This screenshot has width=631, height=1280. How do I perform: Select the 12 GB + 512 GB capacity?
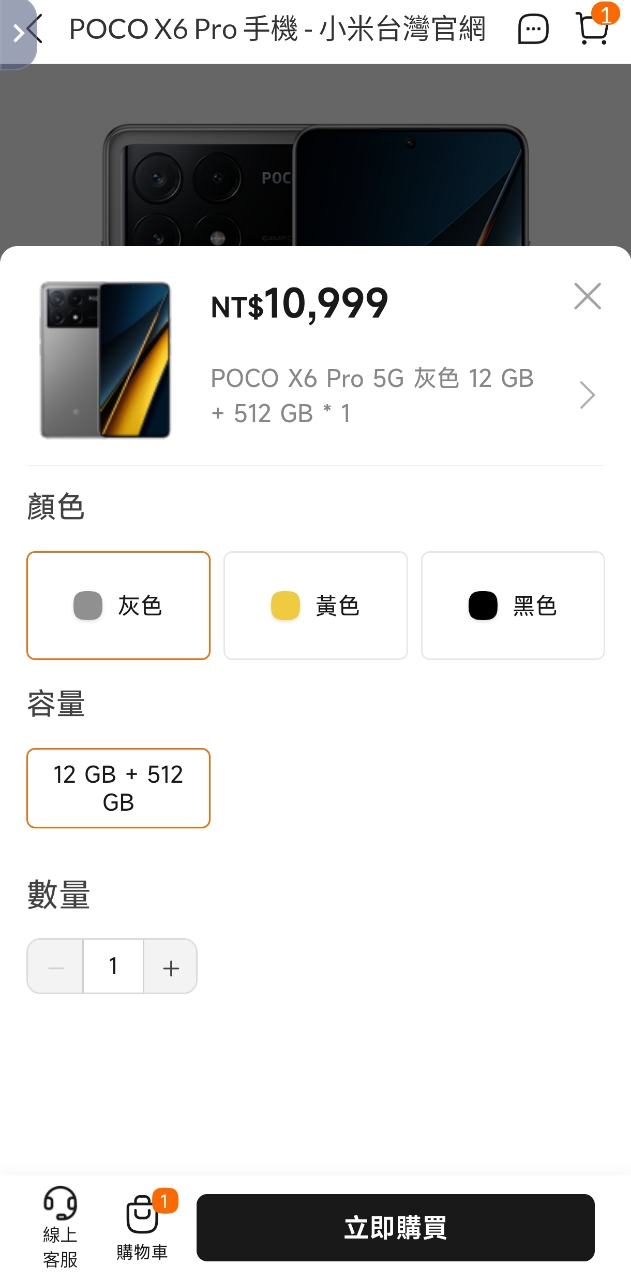pos(118,788)
